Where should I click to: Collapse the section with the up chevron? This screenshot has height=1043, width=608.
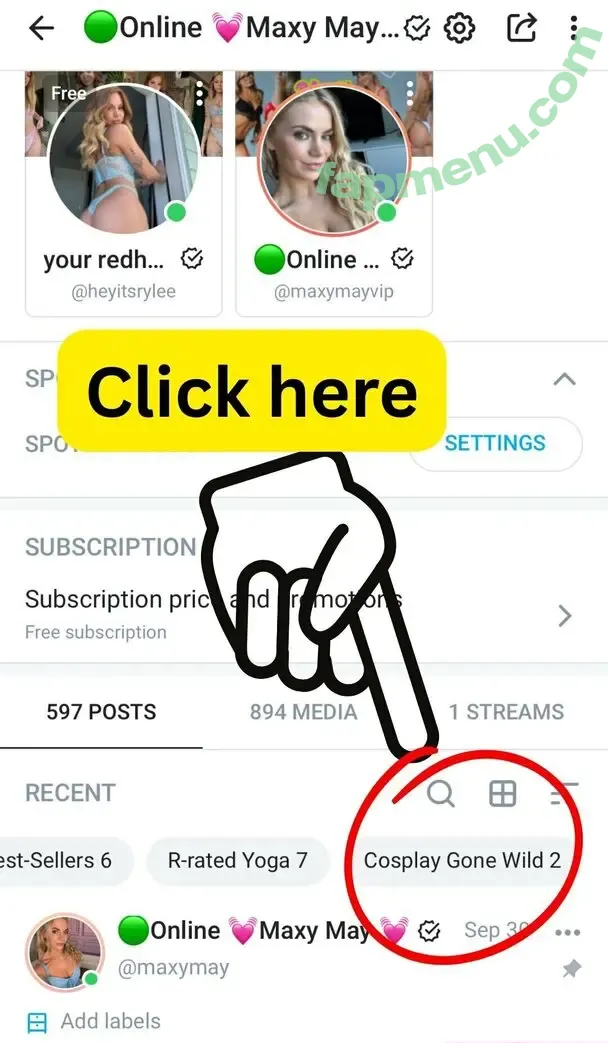[x=565, y=379]
